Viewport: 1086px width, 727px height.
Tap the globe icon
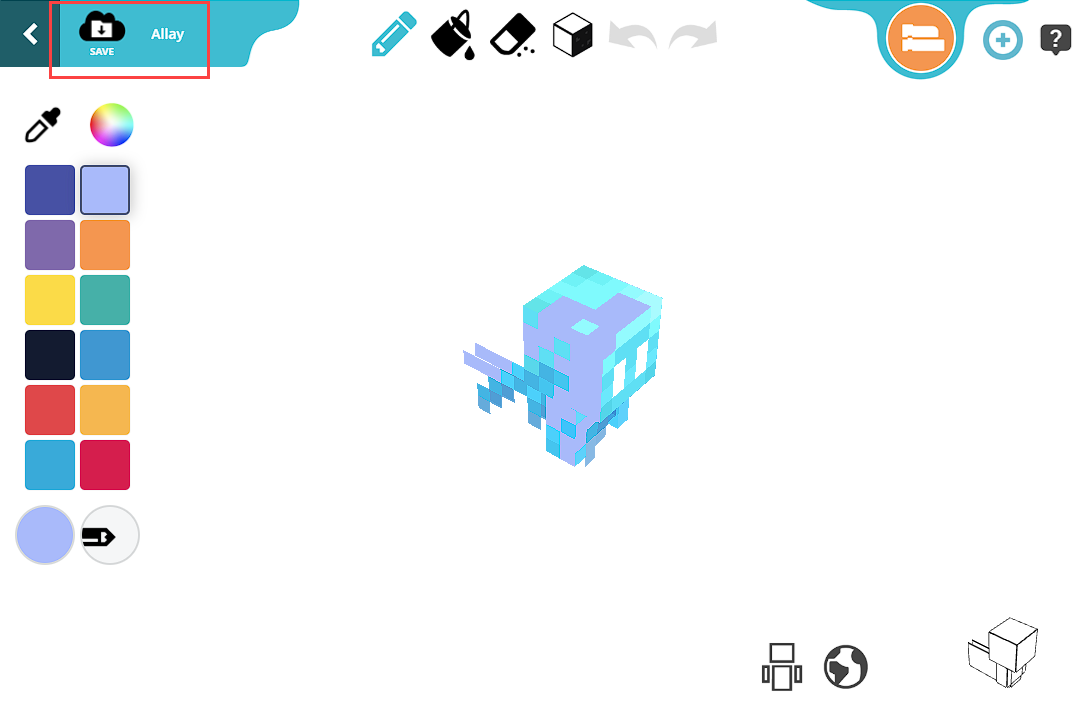pyautogui.click(x=846, y=667)
